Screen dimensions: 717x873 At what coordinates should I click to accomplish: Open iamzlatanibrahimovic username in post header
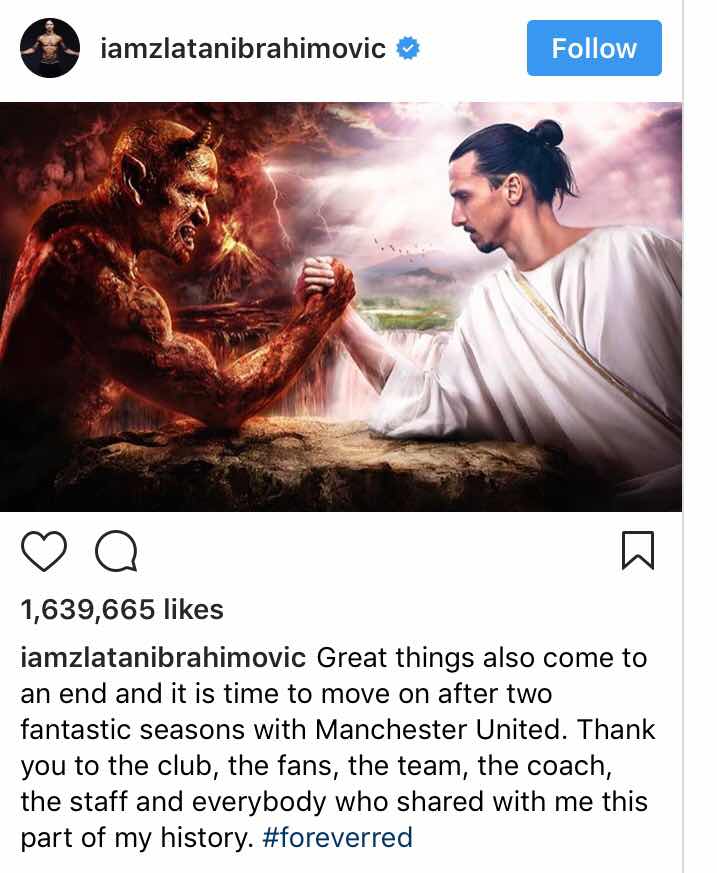(243, 48)
